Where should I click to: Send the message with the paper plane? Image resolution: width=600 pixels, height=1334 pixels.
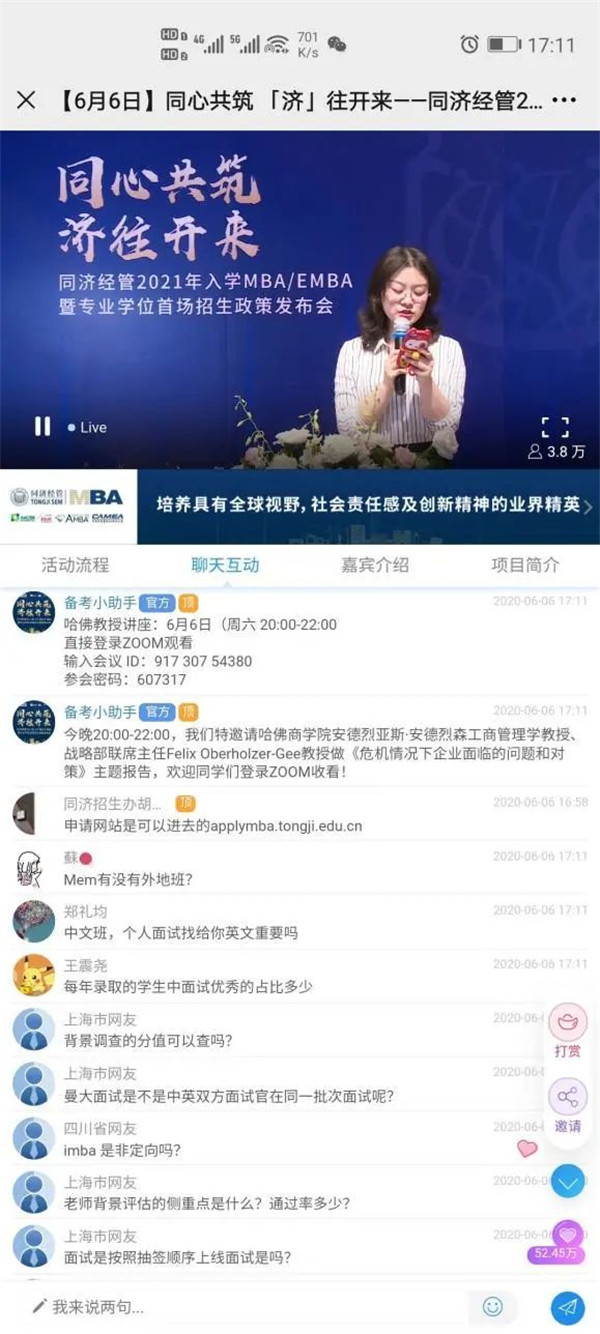click(567, 1306)
